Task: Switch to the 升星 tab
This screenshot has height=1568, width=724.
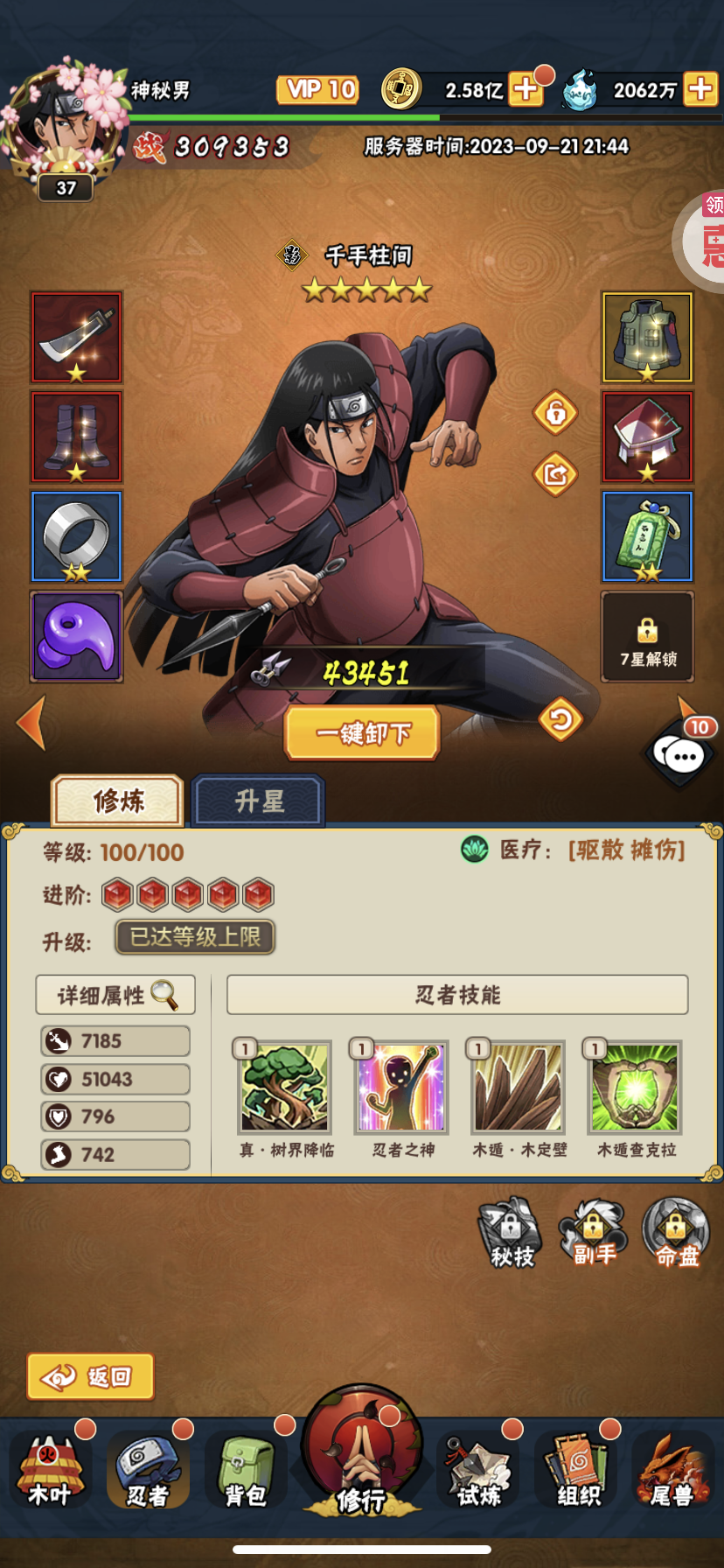Action: 259,801
